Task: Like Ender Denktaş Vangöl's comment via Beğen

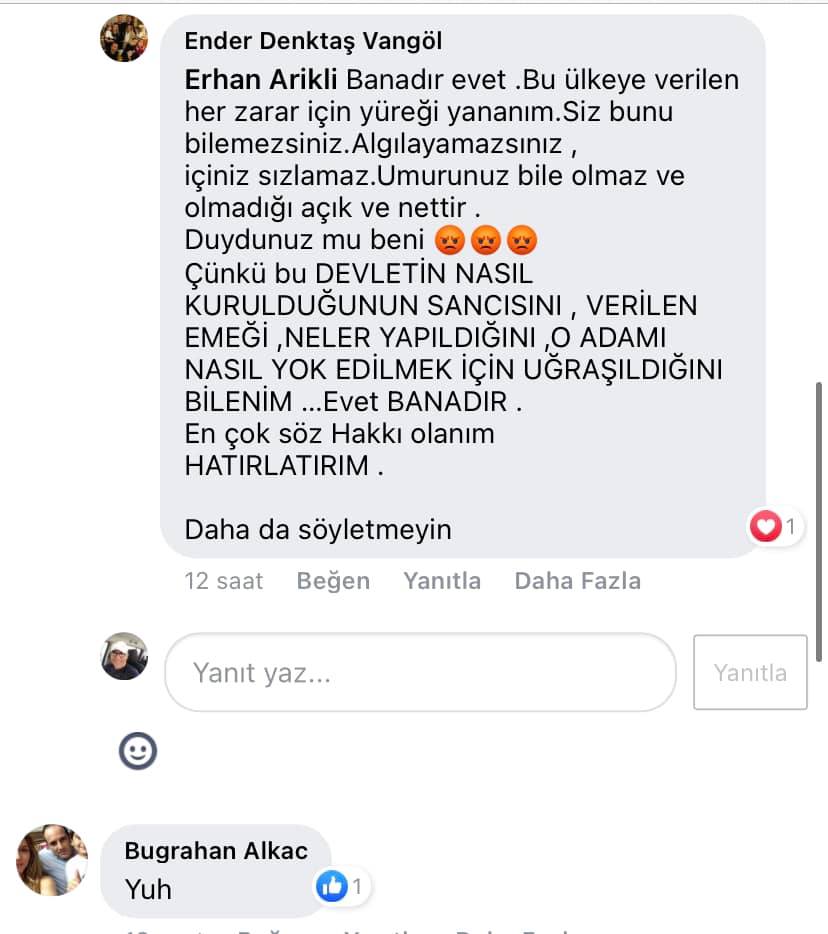Action: point(333,581)
